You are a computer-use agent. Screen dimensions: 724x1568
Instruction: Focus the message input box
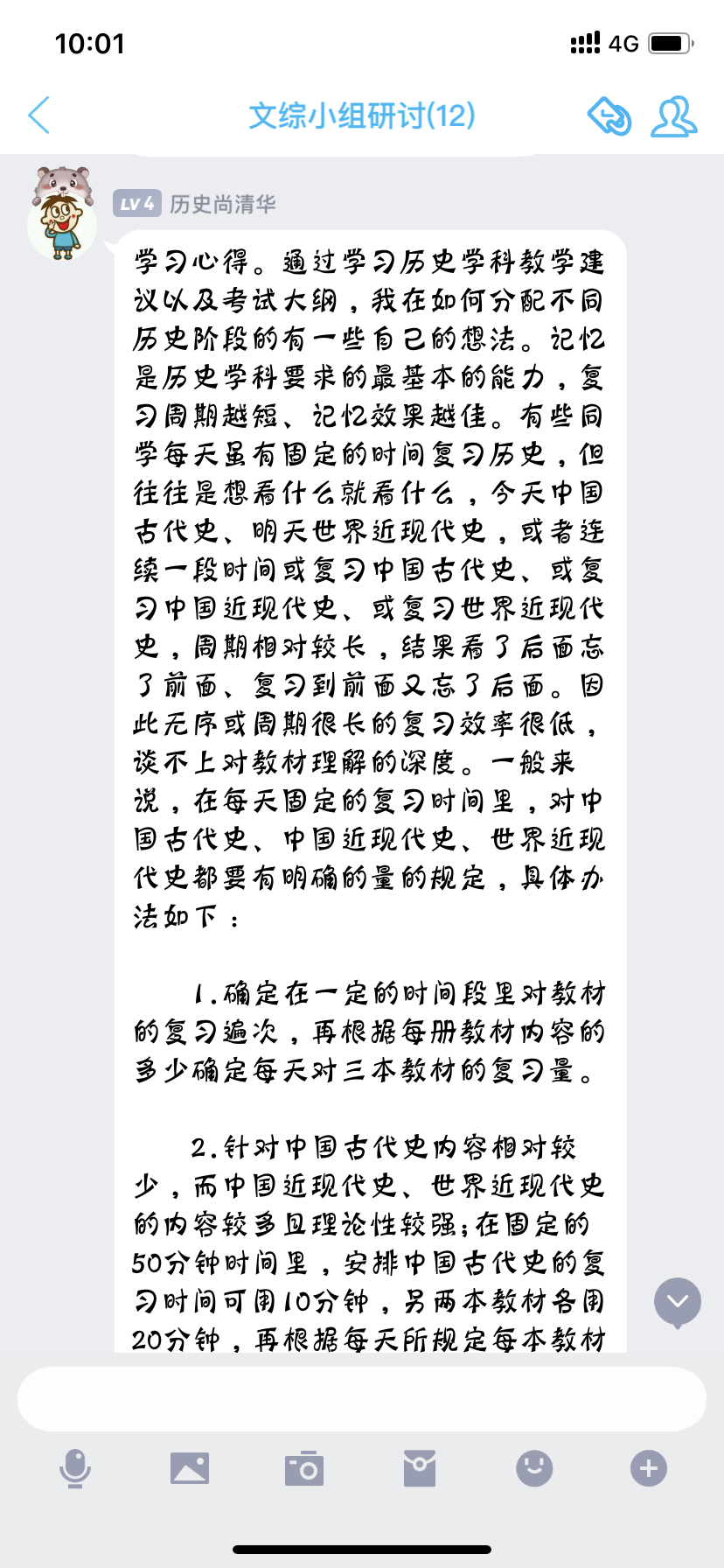[x=362, y=1399]
